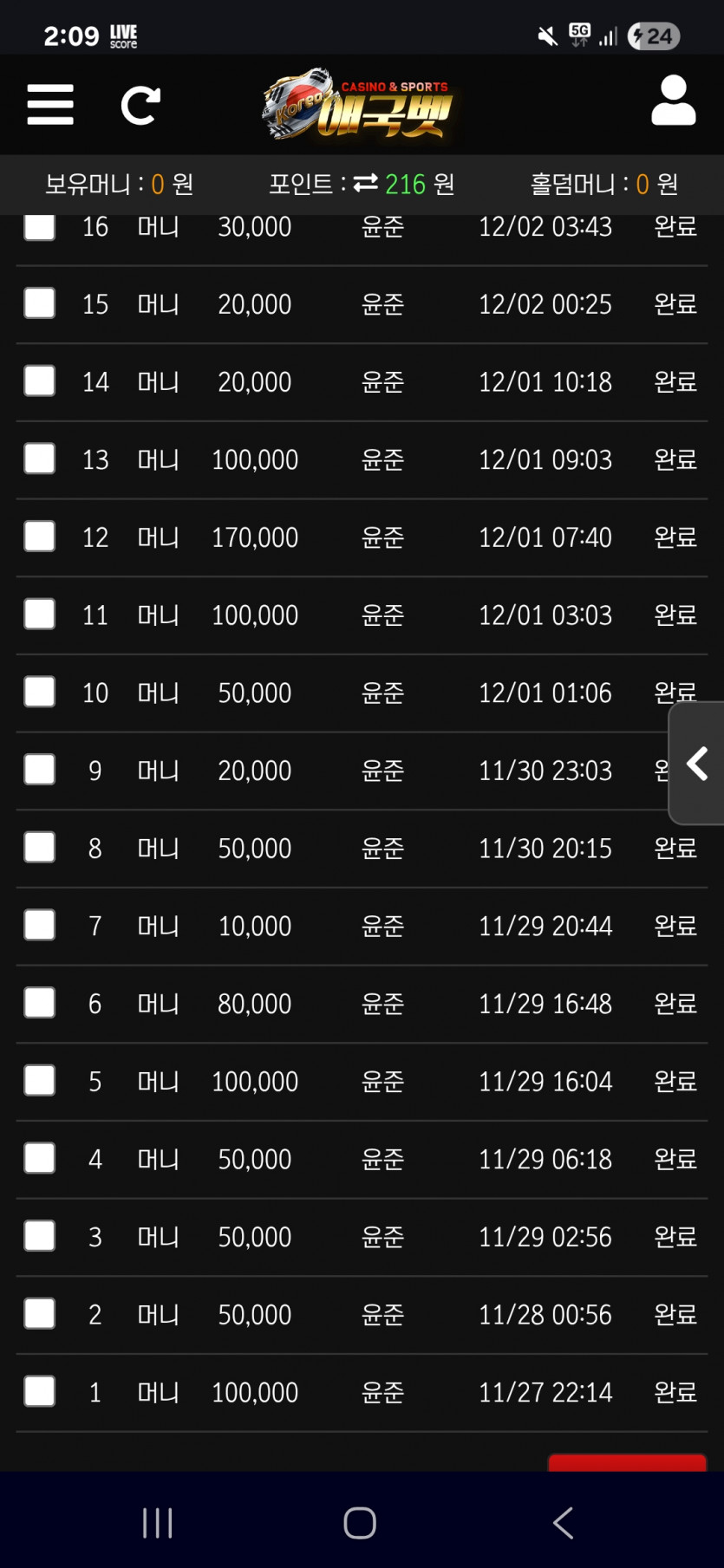Tick the checkbox for row 3
The image size is (724, 1568).
40,1236
